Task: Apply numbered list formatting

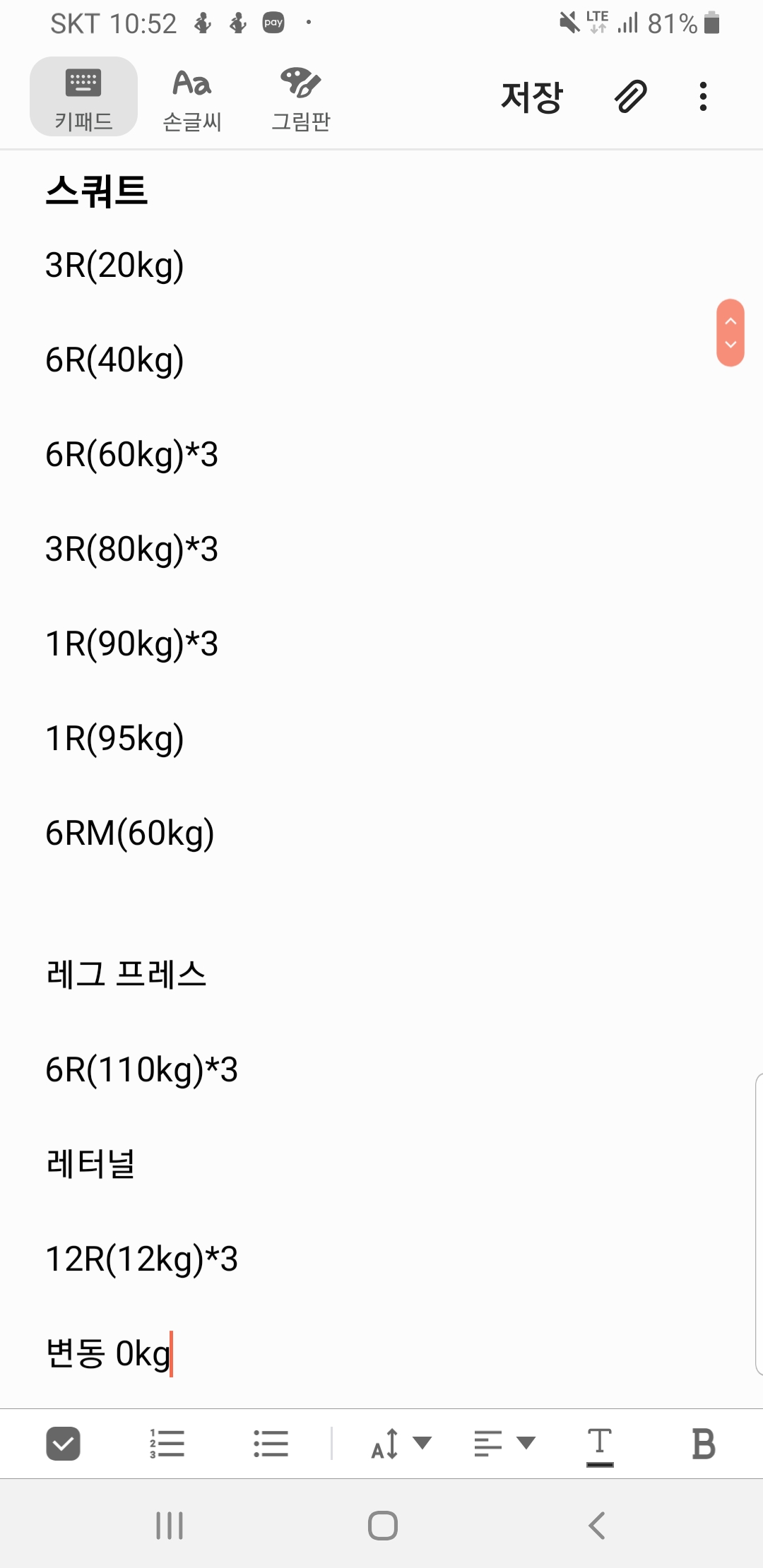Action: pos(167,1443)
